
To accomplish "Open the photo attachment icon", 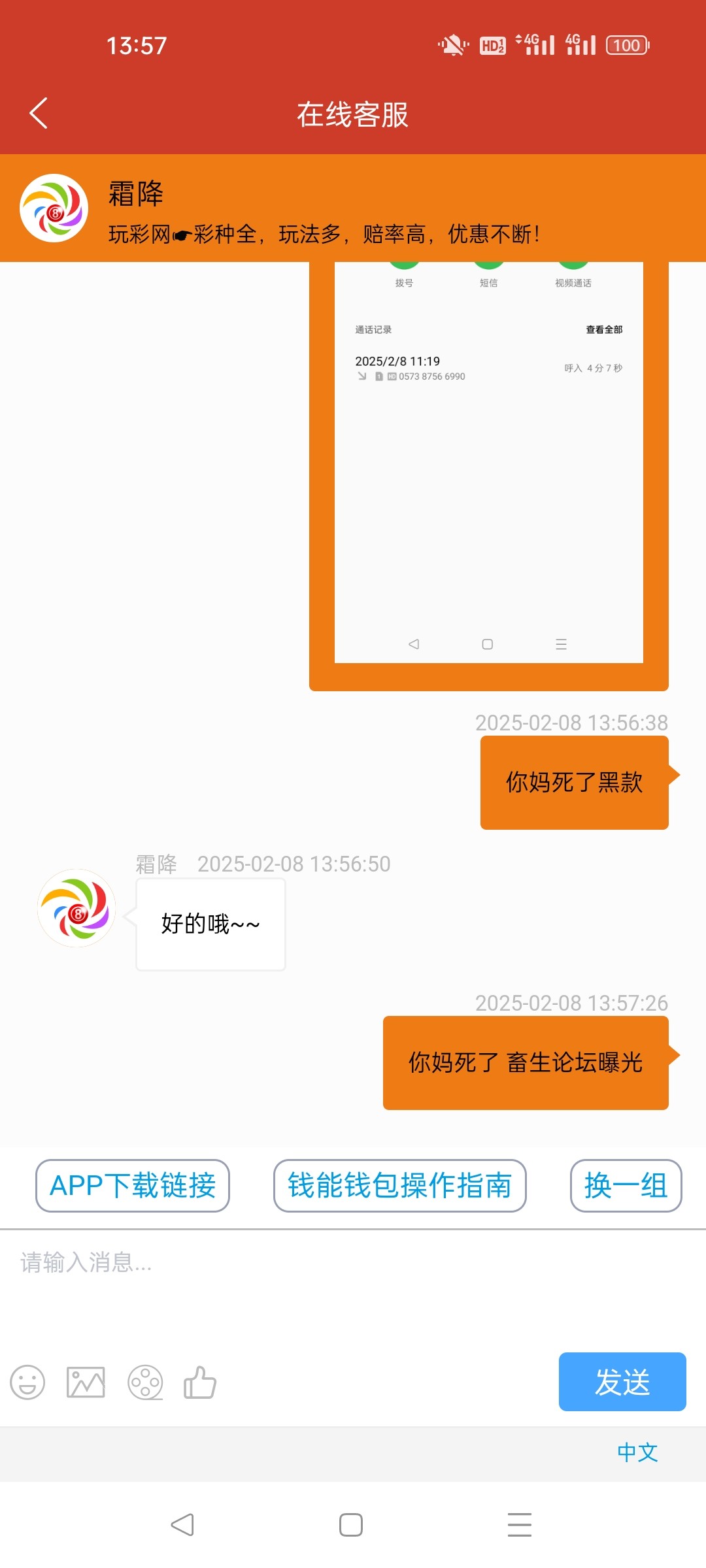I will 86,1382.
